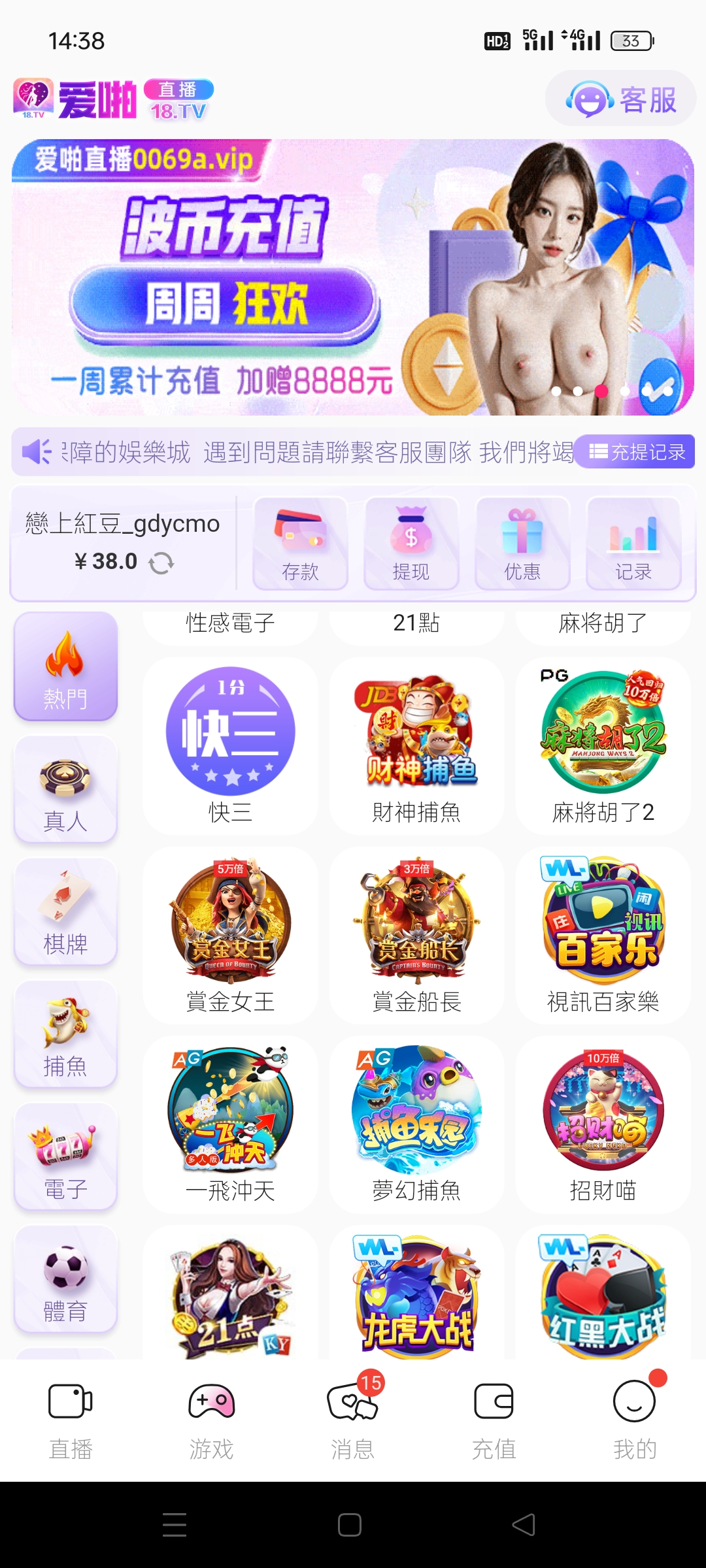Screen dimensions: 706x1568
Task: Open 提现 withdrawal
Action: pyautogui.click(x=411, y=543)
